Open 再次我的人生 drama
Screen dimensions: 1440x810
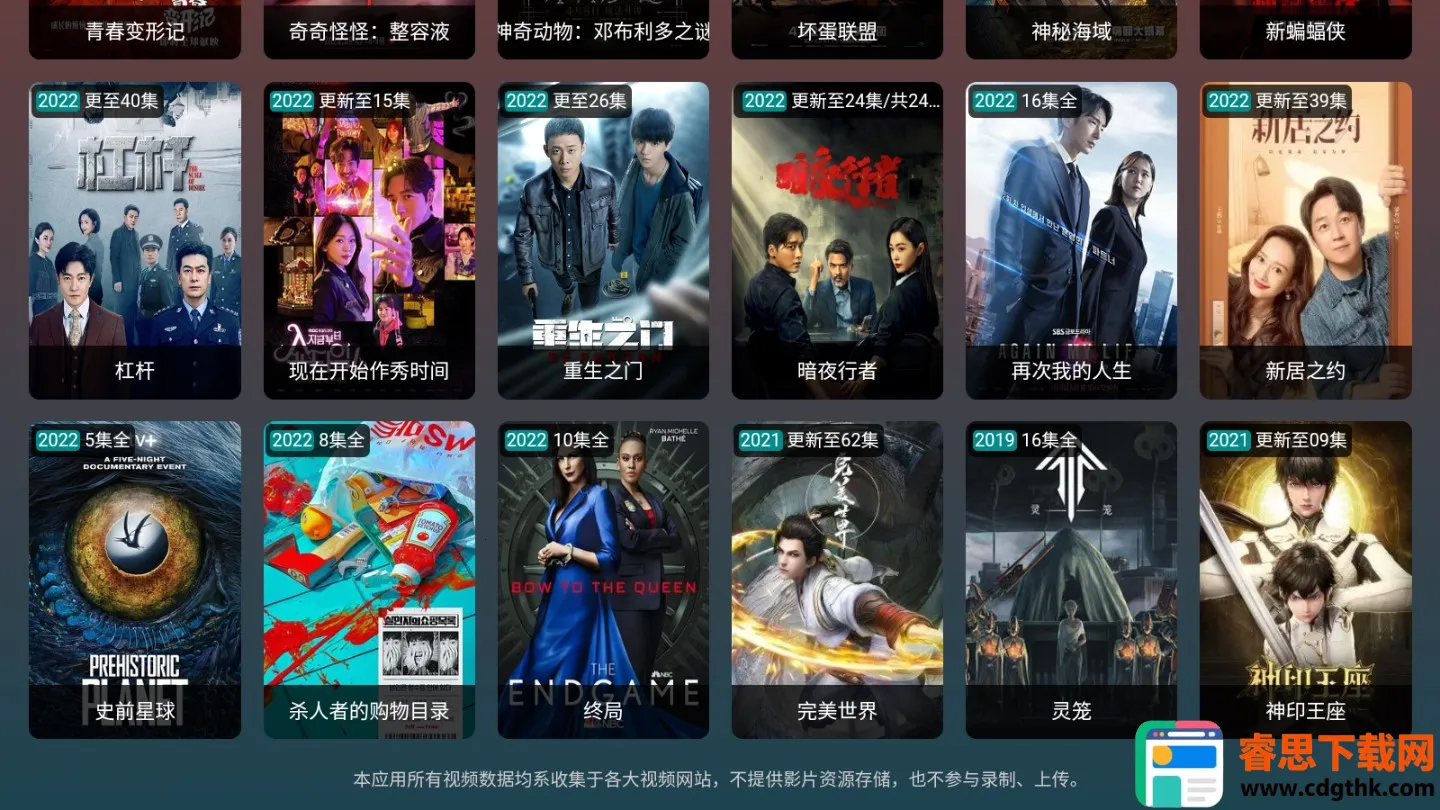pyautogui.click(x=1071, y=240)
